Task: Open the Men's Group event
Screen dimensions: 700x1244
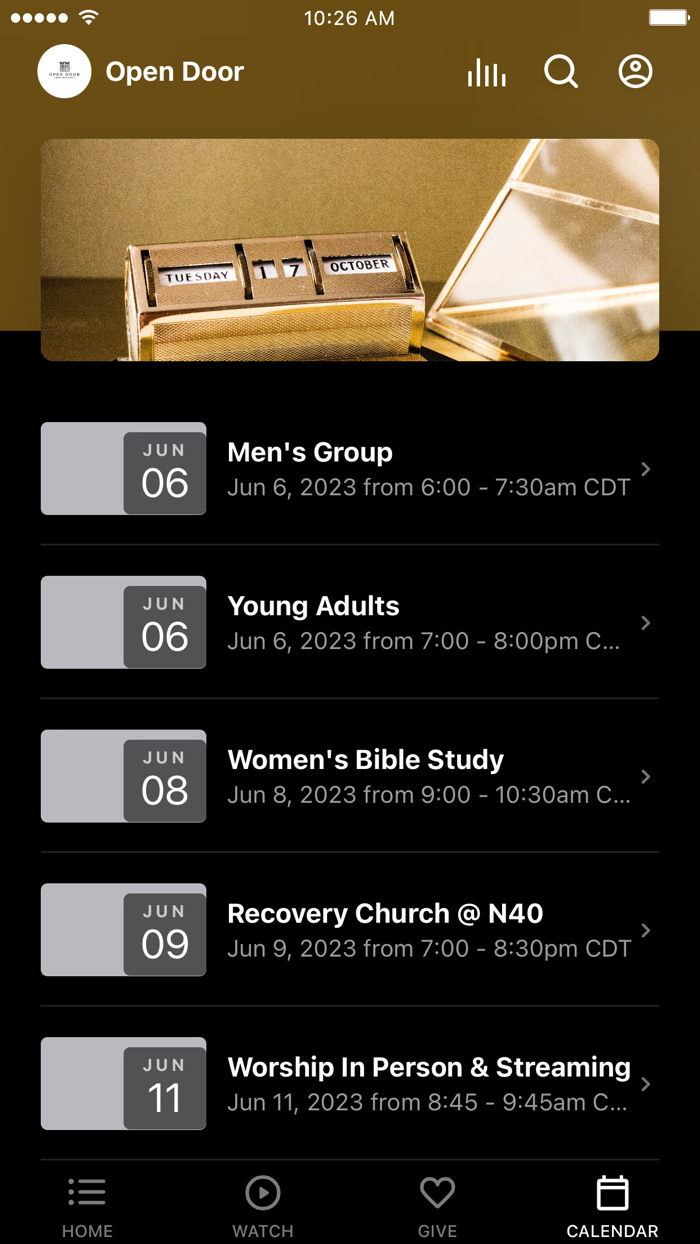Action: coord(350,468)
